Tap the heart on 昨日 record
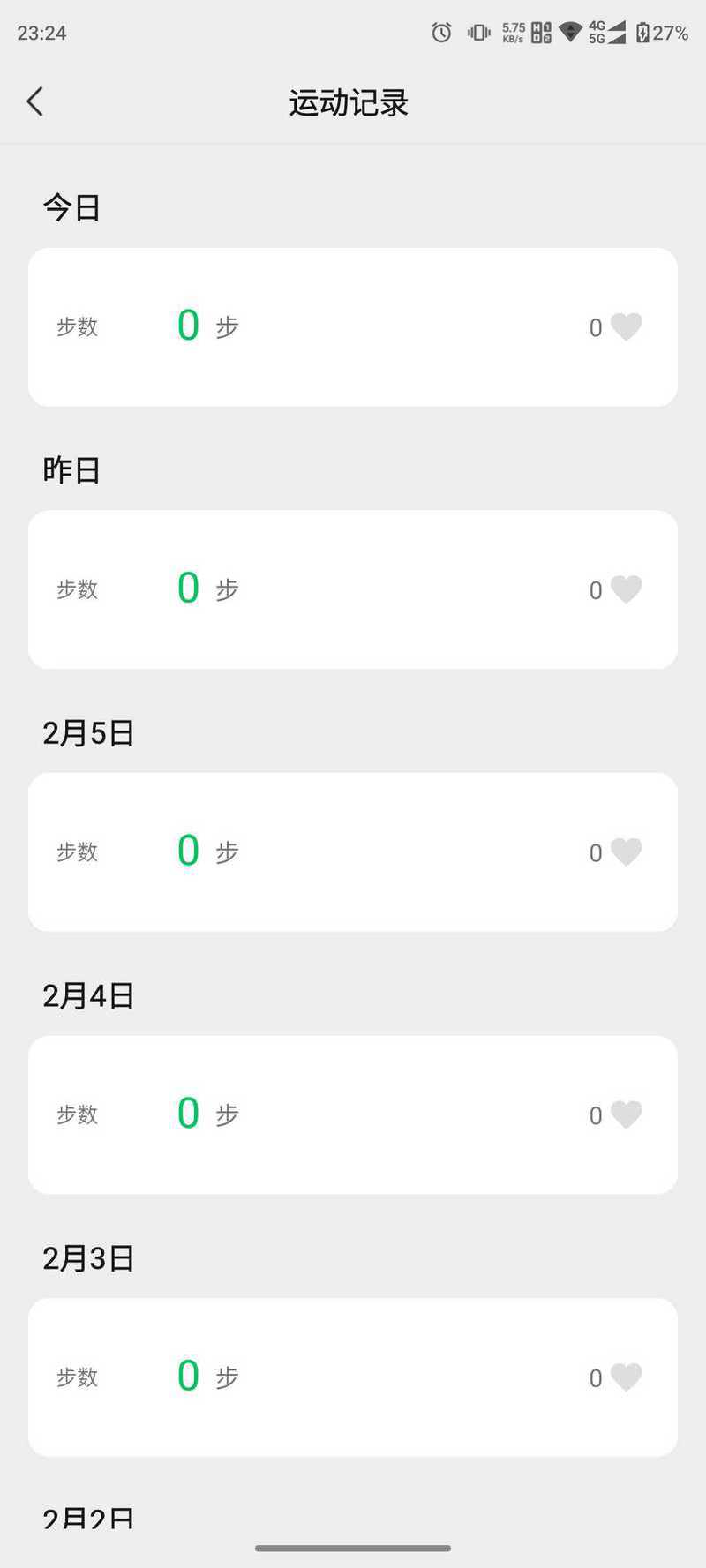This screenshot has height=1568, width=706. point(627,589)
